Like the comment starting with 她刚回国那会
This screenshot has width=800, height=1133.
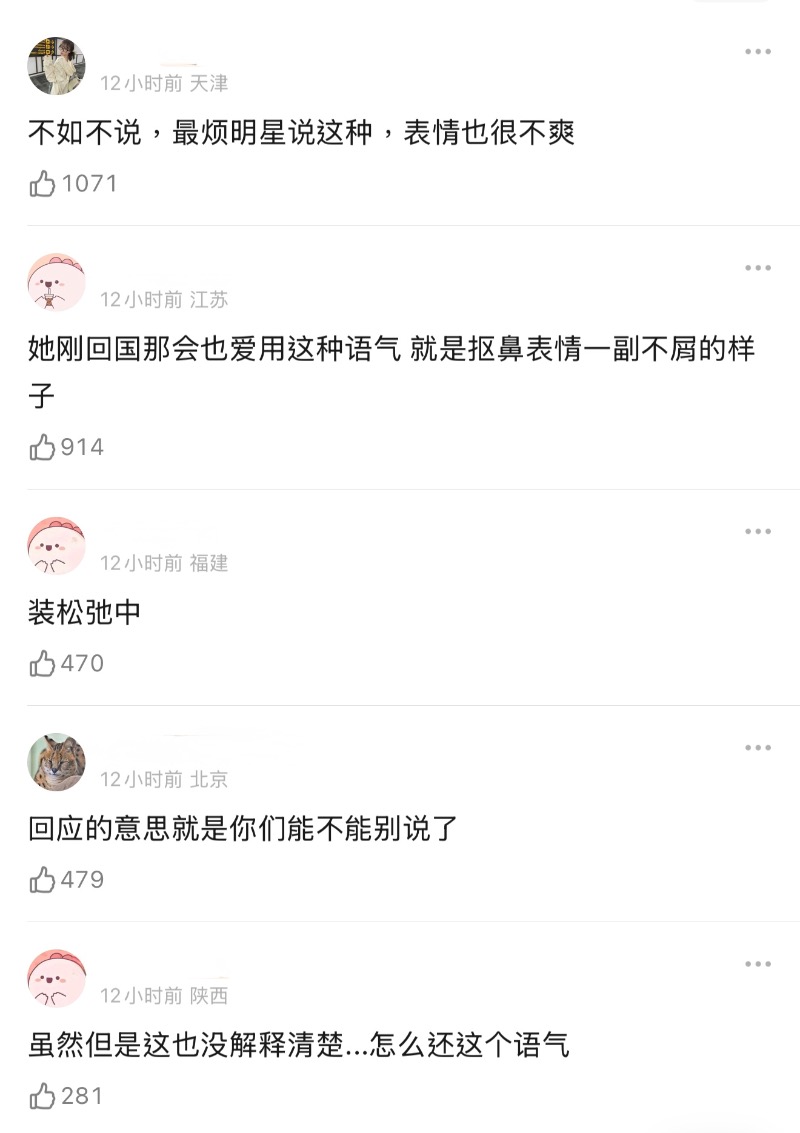coord(43,448)
